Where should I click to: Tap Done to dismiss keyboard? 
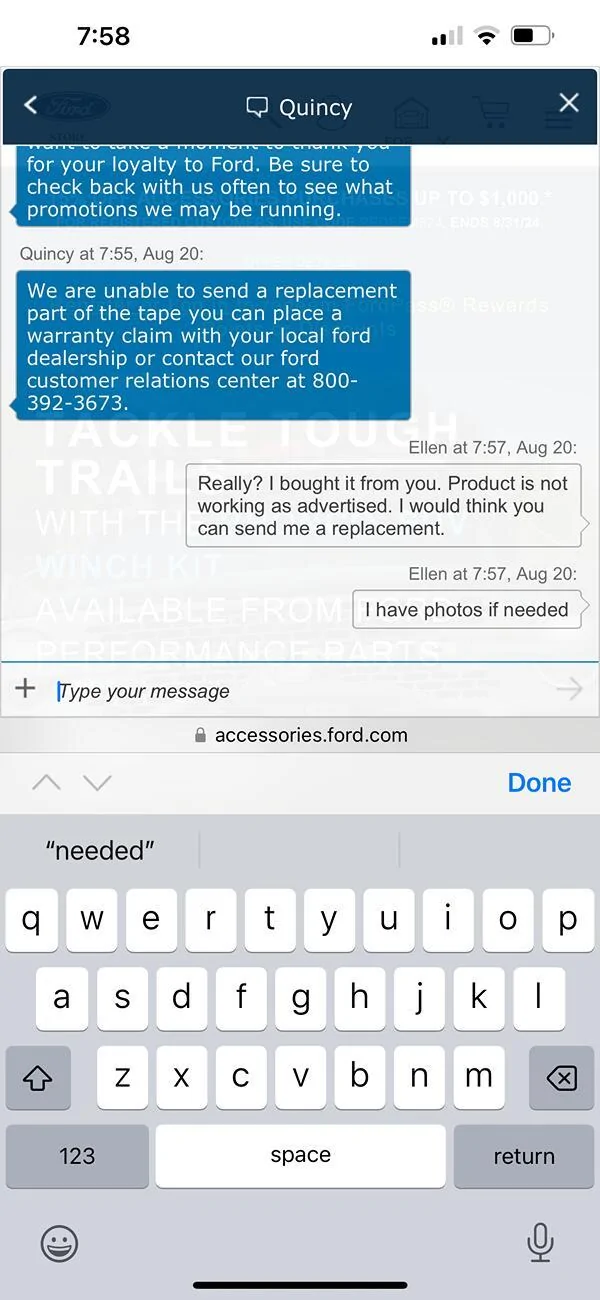[539, 783]
